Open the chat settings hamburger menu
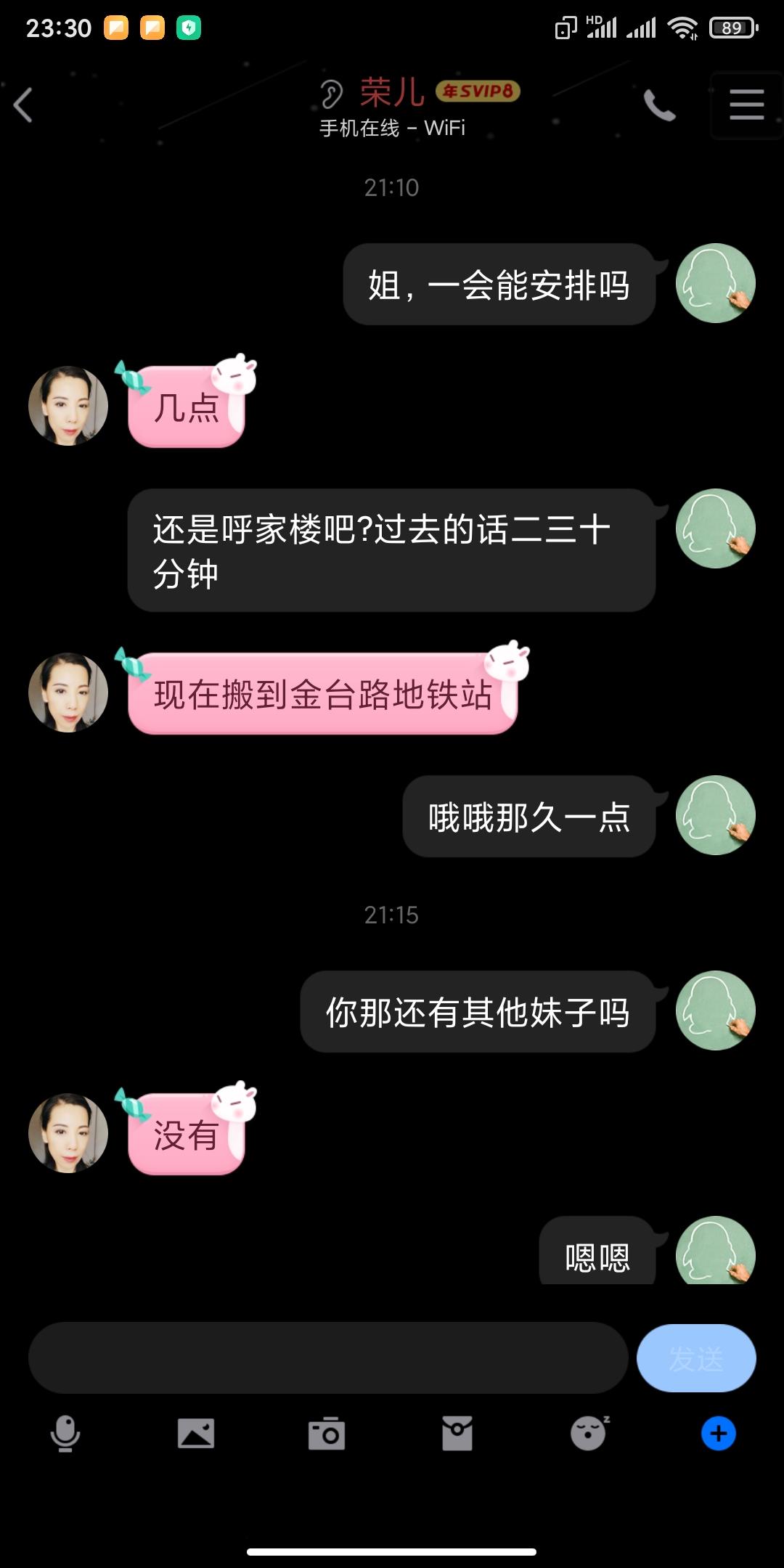 (x=745, y=104)
